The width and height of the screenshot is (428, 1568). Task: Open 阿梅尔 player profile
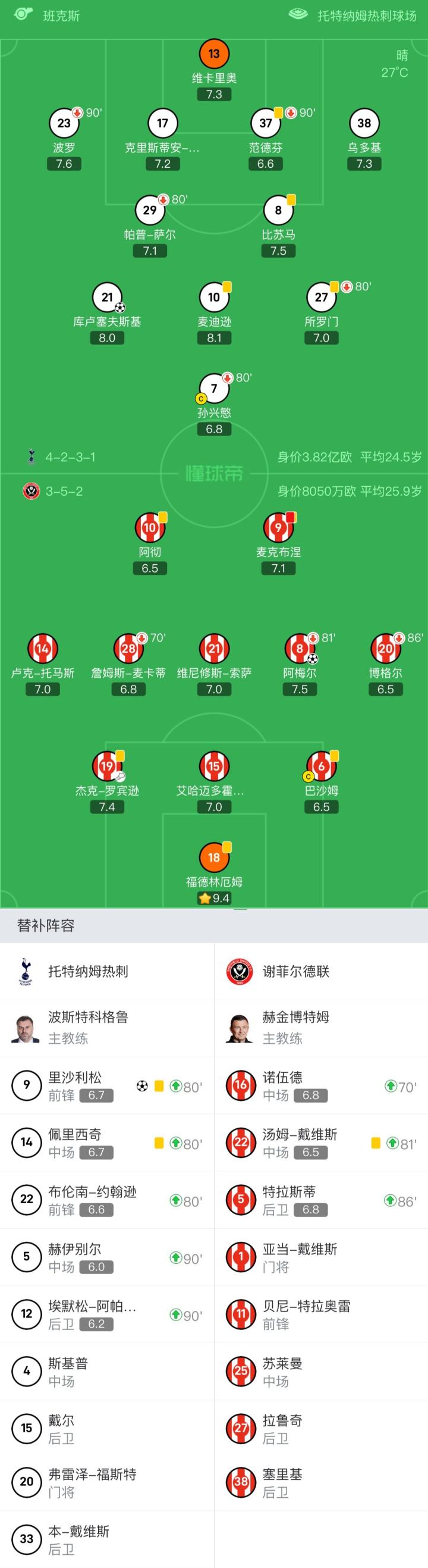[300, 649]
